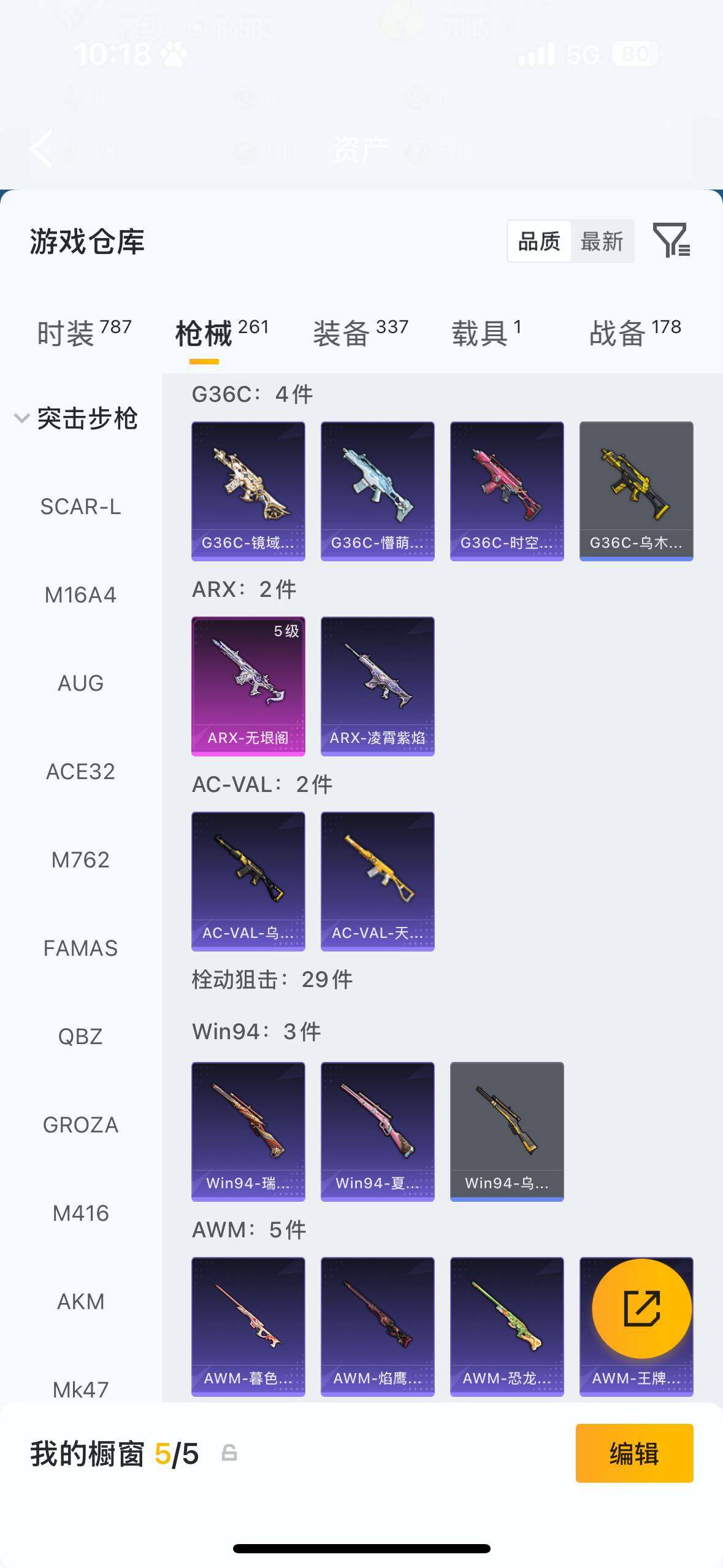Sort inventory by 最新

602,242
